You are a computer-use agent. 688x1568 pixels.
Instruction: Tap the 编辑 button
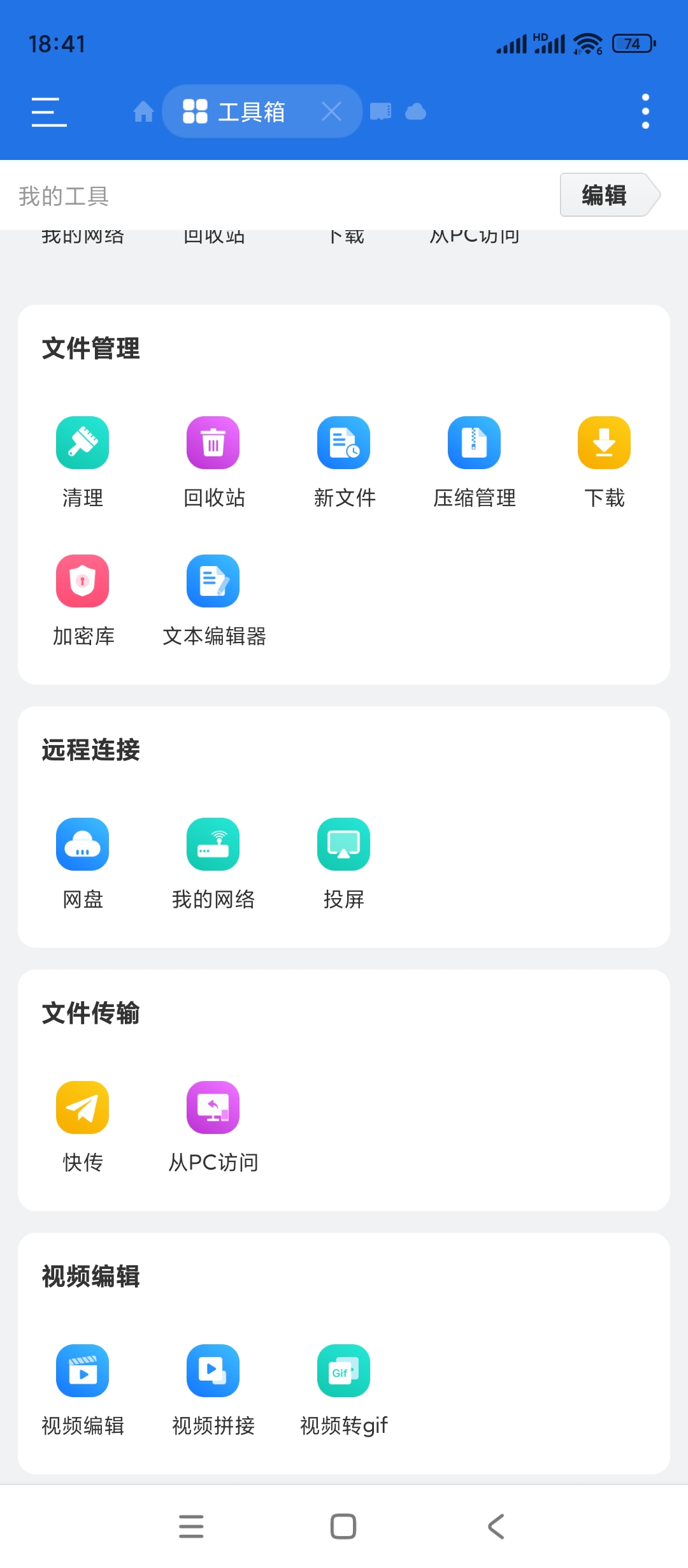(605, 195)
